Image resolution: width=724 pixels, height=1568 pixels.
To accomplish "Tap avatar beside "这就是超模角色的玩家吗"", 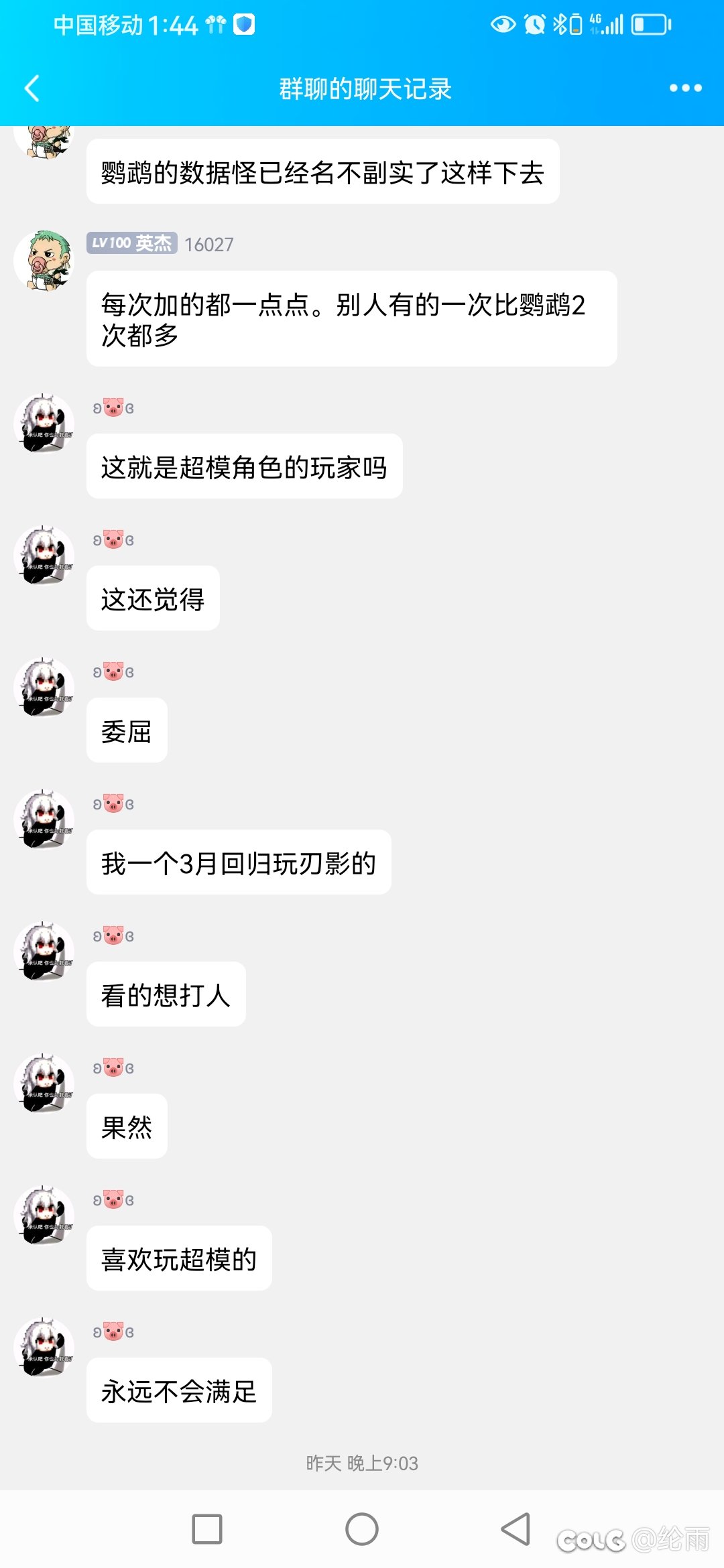I will 44,423.
